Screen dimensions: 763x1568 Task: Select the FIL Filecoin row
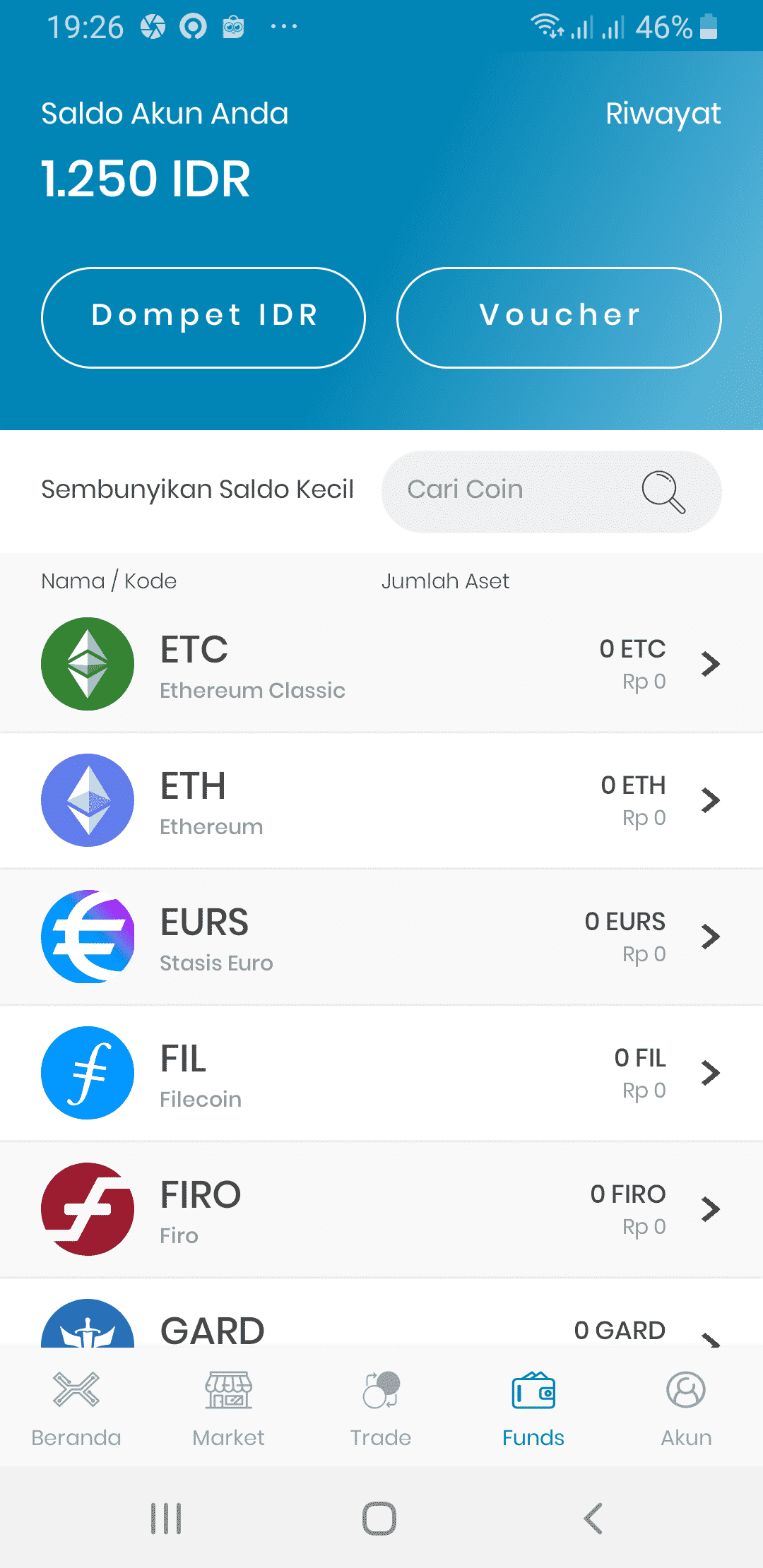pos(381,1073)
